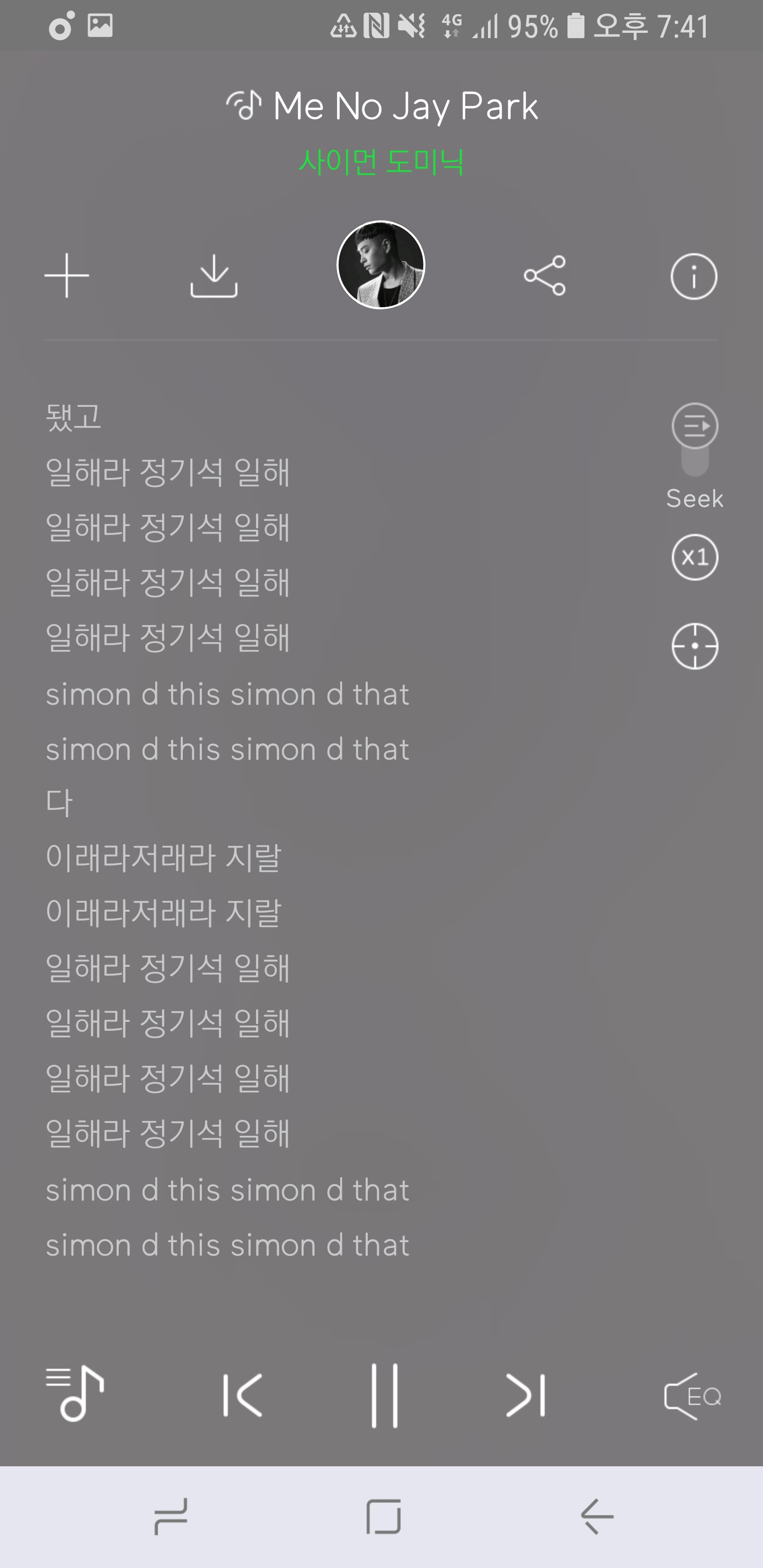Screen dimensions: 763x1568
Task: Change the x1 lyrics size setting
Action: click(x=695, y=557)
